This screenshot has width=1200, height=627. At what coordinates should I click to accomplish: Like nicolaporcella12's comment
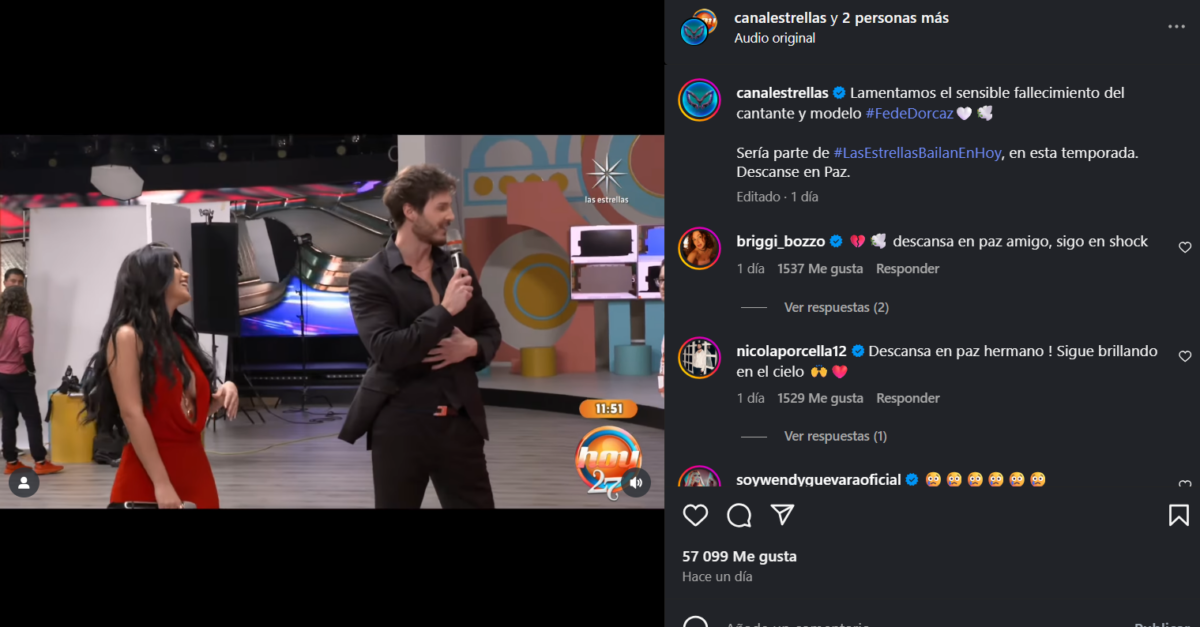point(1185,356)
